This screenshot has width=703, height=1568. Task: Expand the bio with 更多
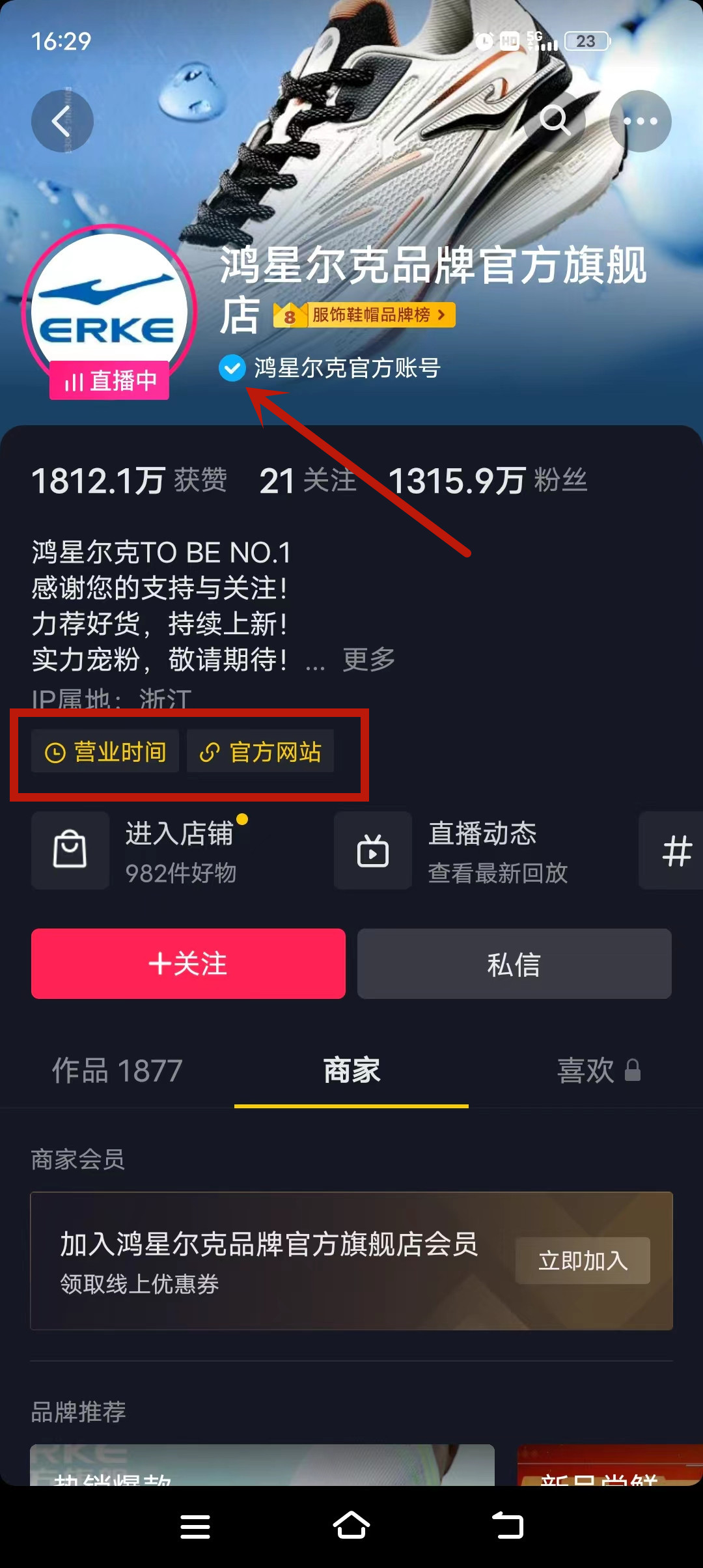pos(368,660)
